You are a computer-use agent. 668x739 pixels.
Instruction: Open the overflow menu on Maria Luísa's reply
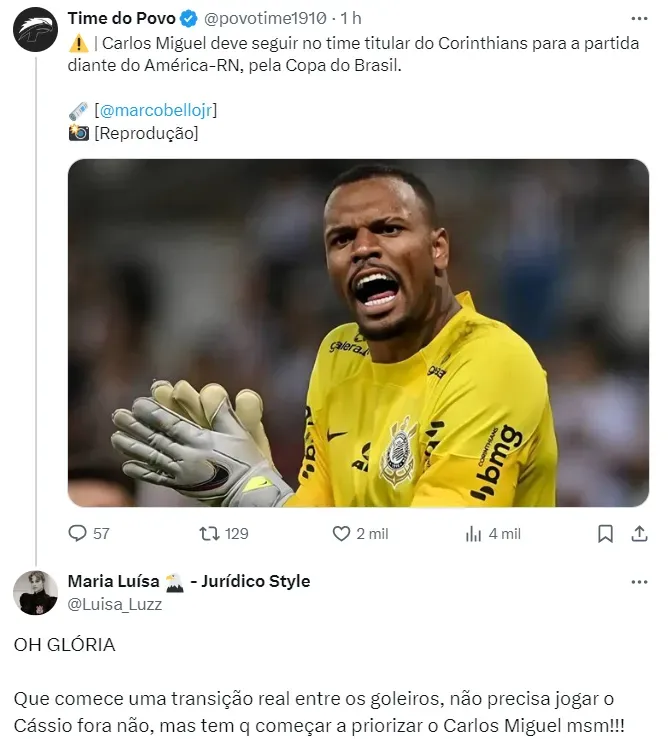point(639,581)
